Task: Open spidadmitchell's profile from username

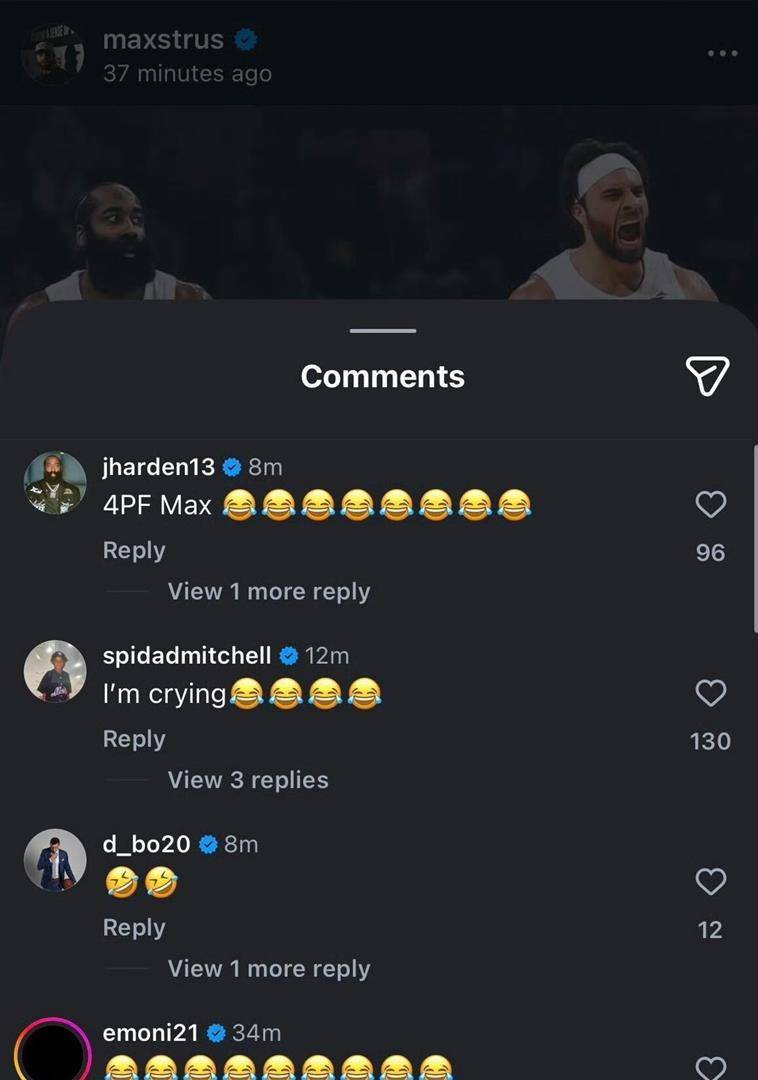Action: pos(186,655)
